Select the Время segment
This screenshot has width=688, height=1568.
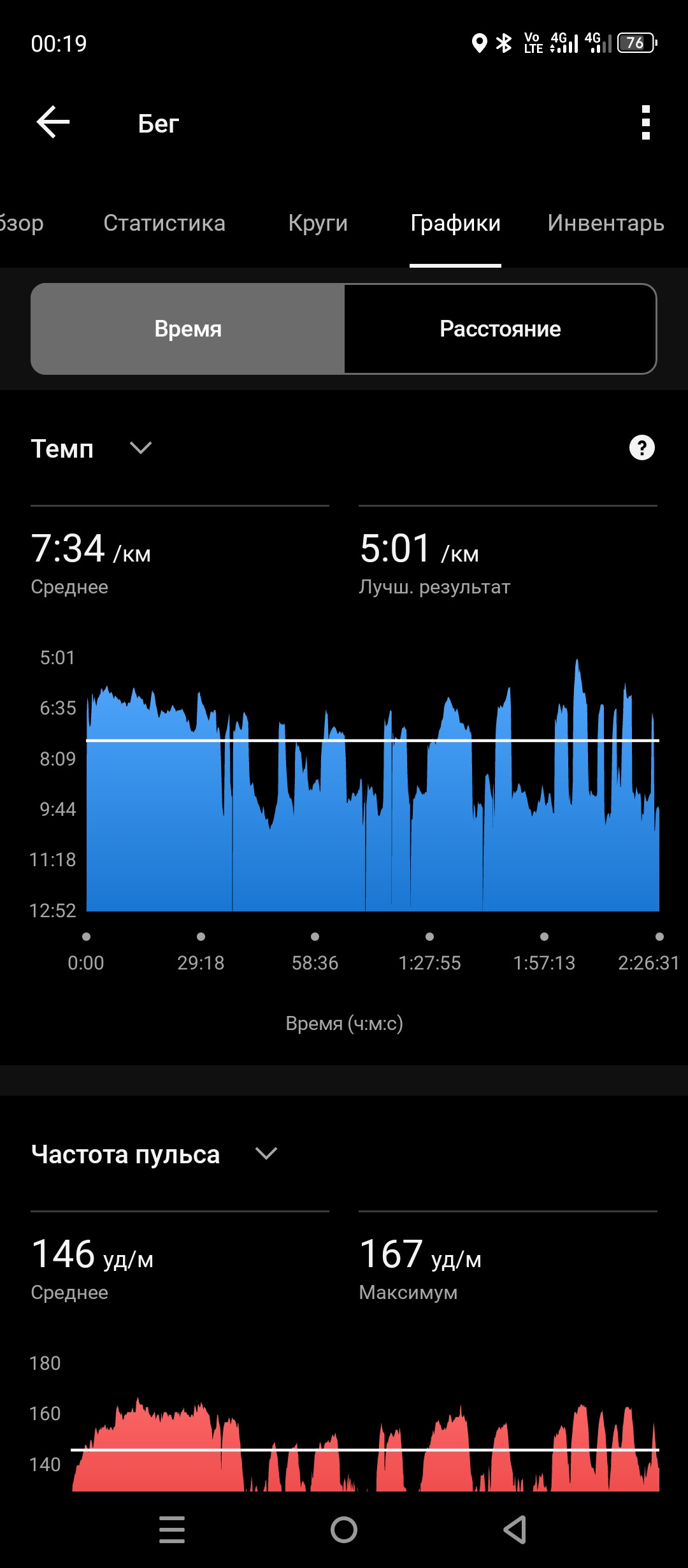tap(188, 329)
